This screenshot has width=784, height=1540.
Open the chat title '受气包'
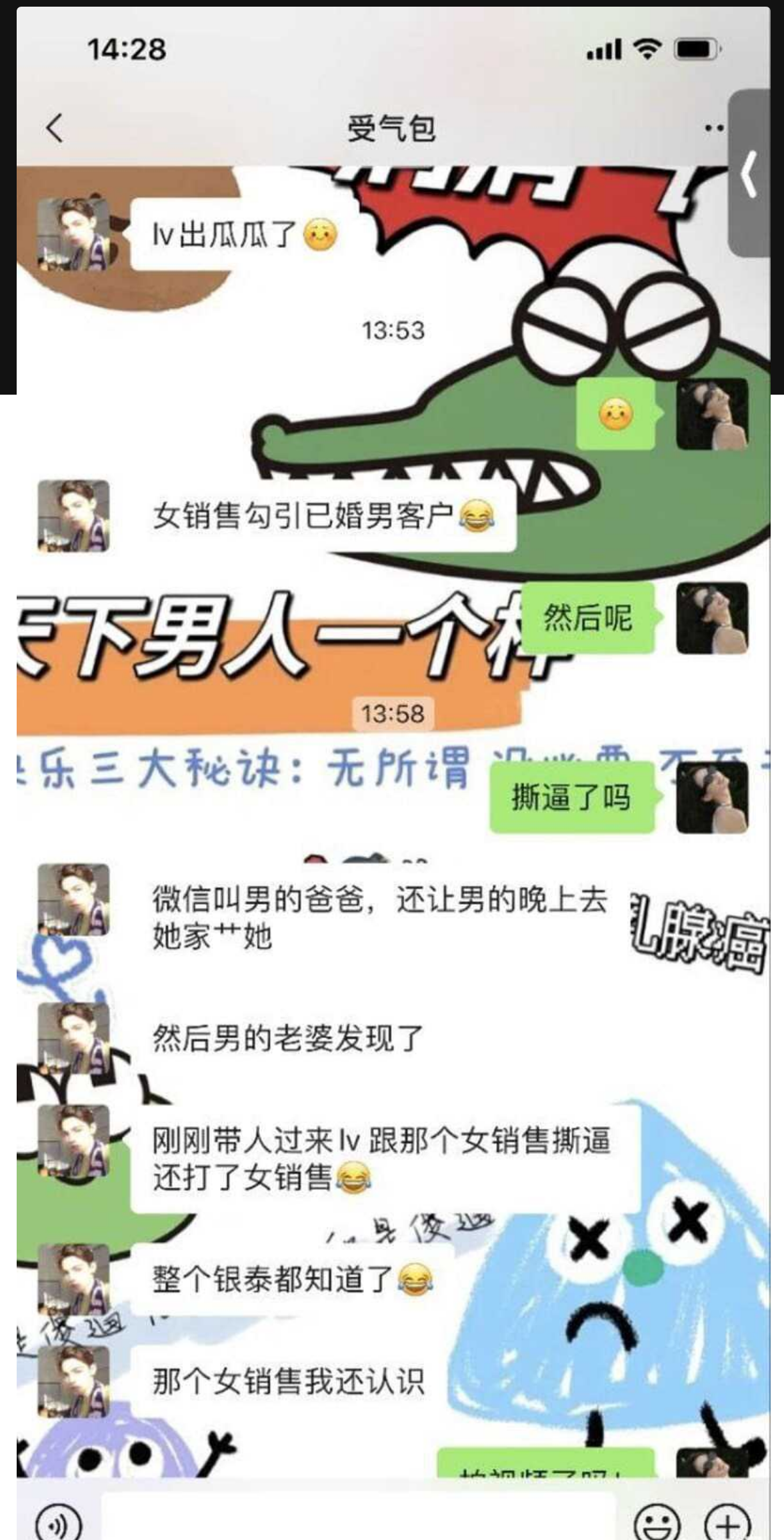click(x=391, y=127)
